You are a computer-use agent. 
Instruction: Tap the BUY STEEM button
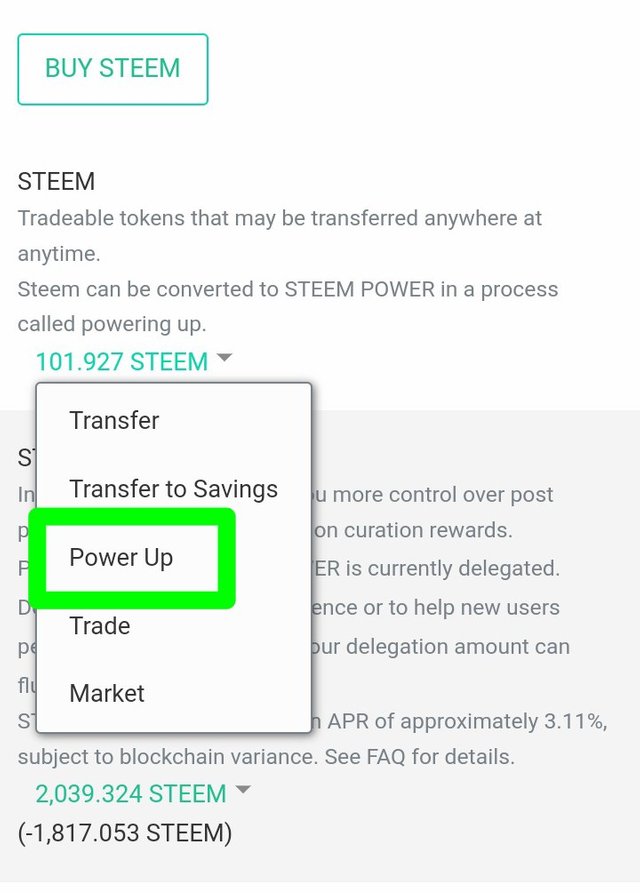pyautogui.click(x=112, y=69)
